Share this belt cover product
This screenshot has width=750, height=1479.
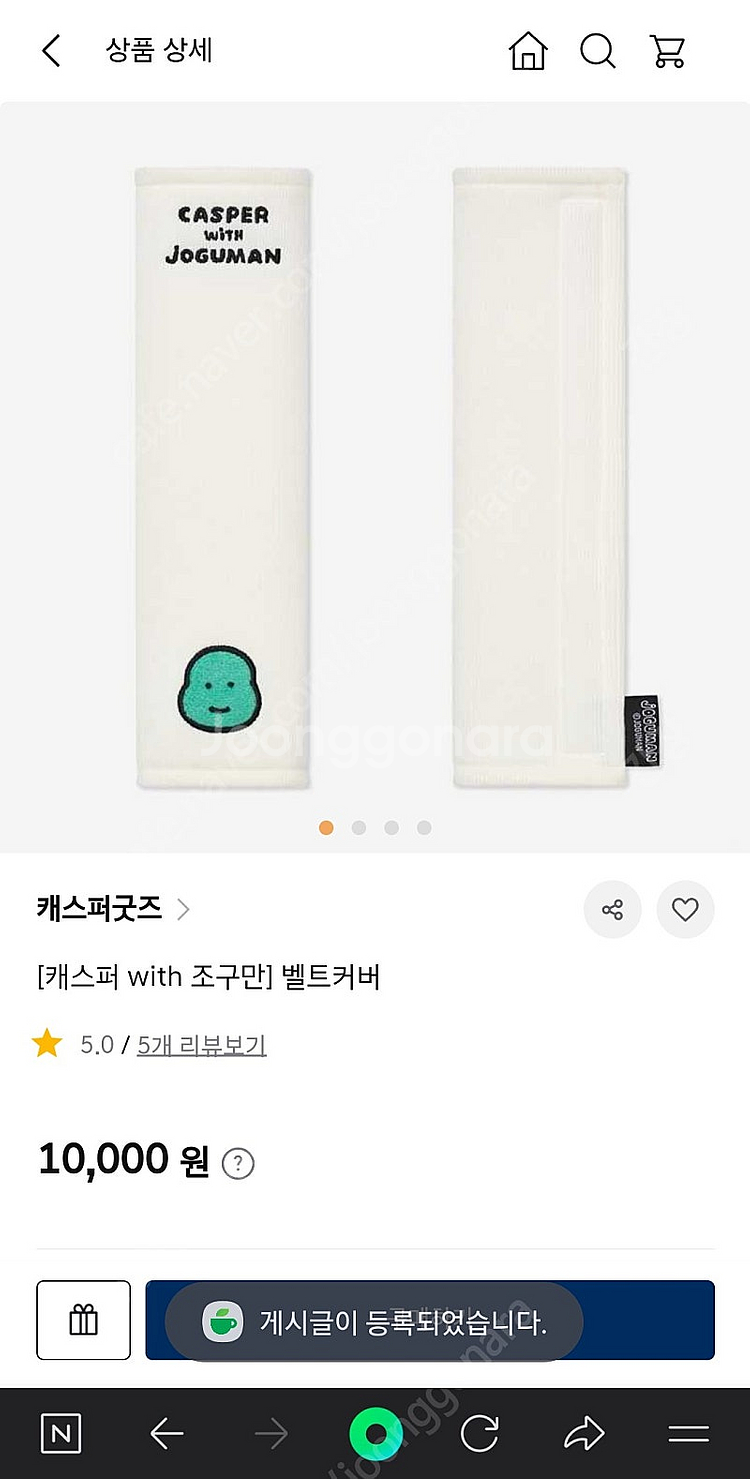[612, 910]
